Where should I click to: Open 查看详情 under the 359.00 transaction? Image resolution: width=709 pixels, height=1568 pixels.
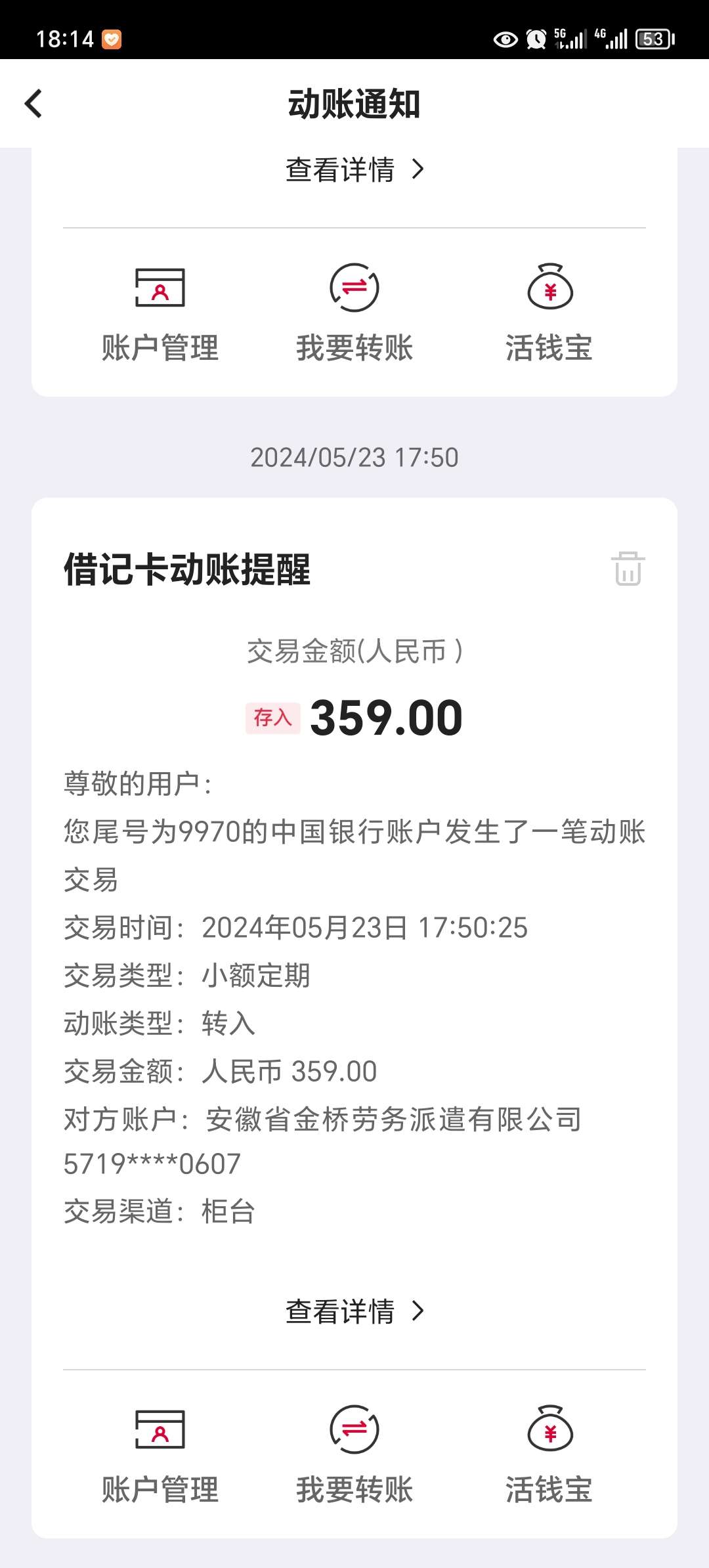[x=354, y=1311]
